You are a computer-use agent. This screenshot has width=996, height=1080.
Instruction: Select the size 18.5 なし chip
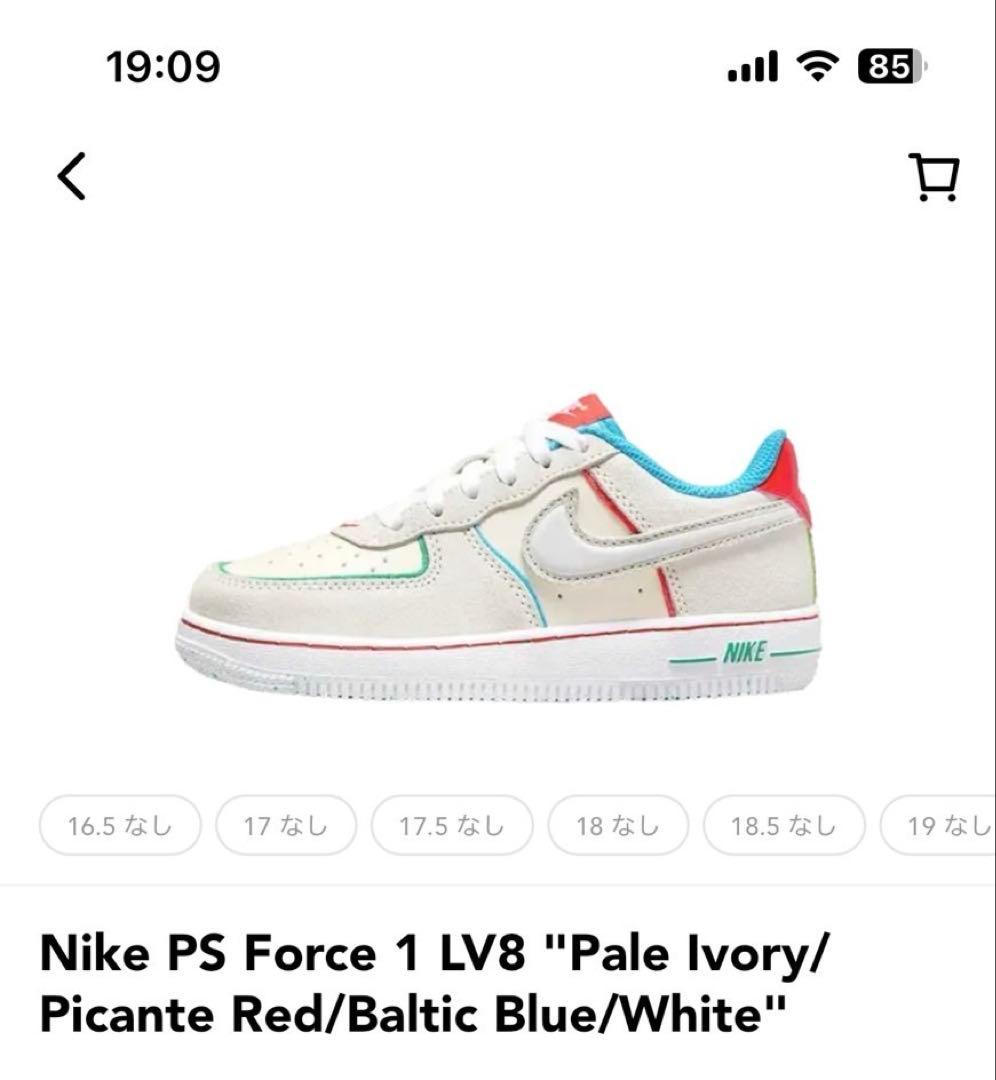783,826
